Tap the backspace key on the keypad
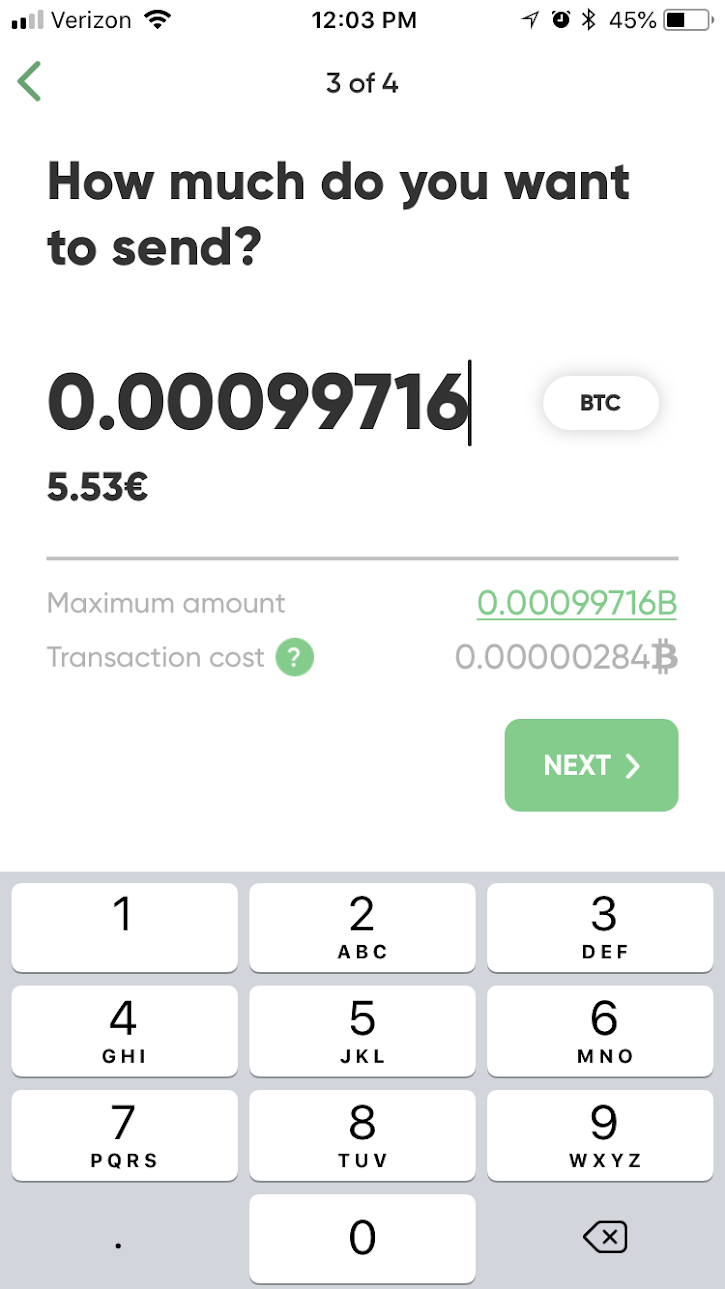Image resolution: width=725 pixels, height=1289 pixels. pos(604,1238)
